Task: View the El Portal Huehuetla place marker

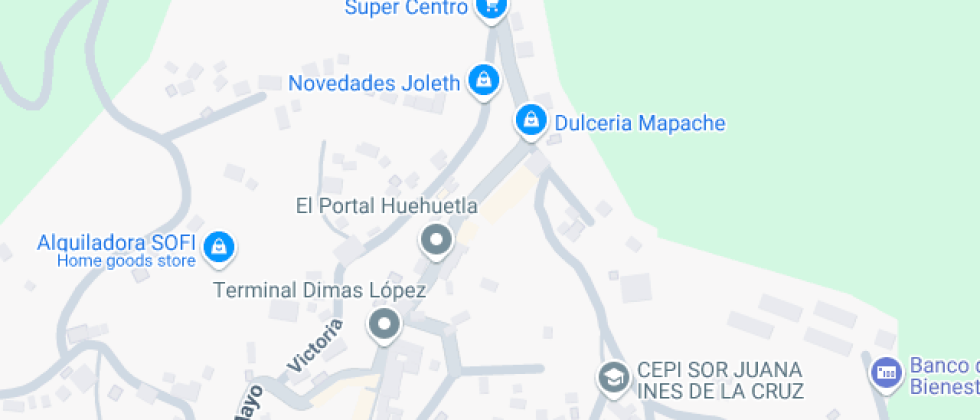Action: point(435,240)
